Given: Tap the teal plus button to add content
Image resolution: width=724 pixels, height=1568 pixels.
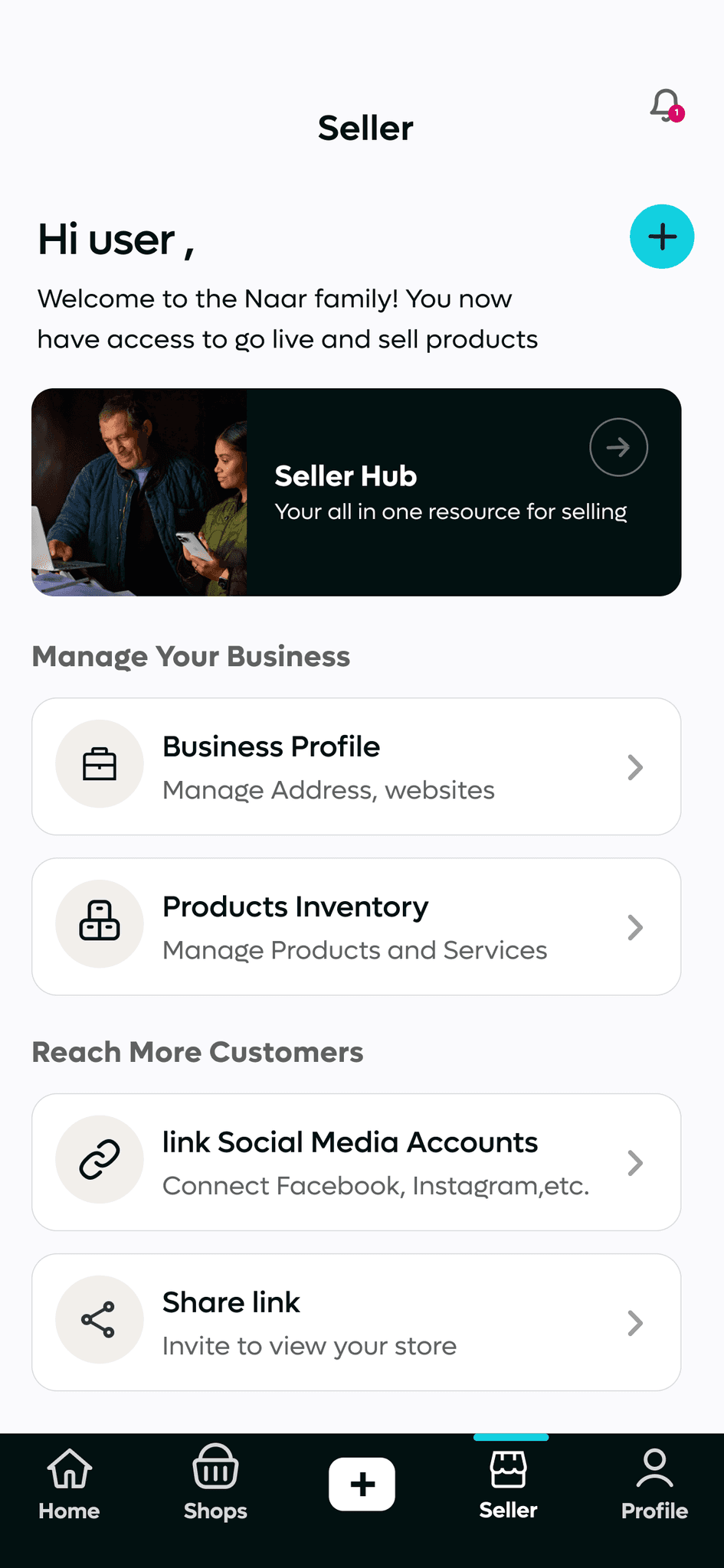Looking at the screenshot, I should (x=661, y=237).
